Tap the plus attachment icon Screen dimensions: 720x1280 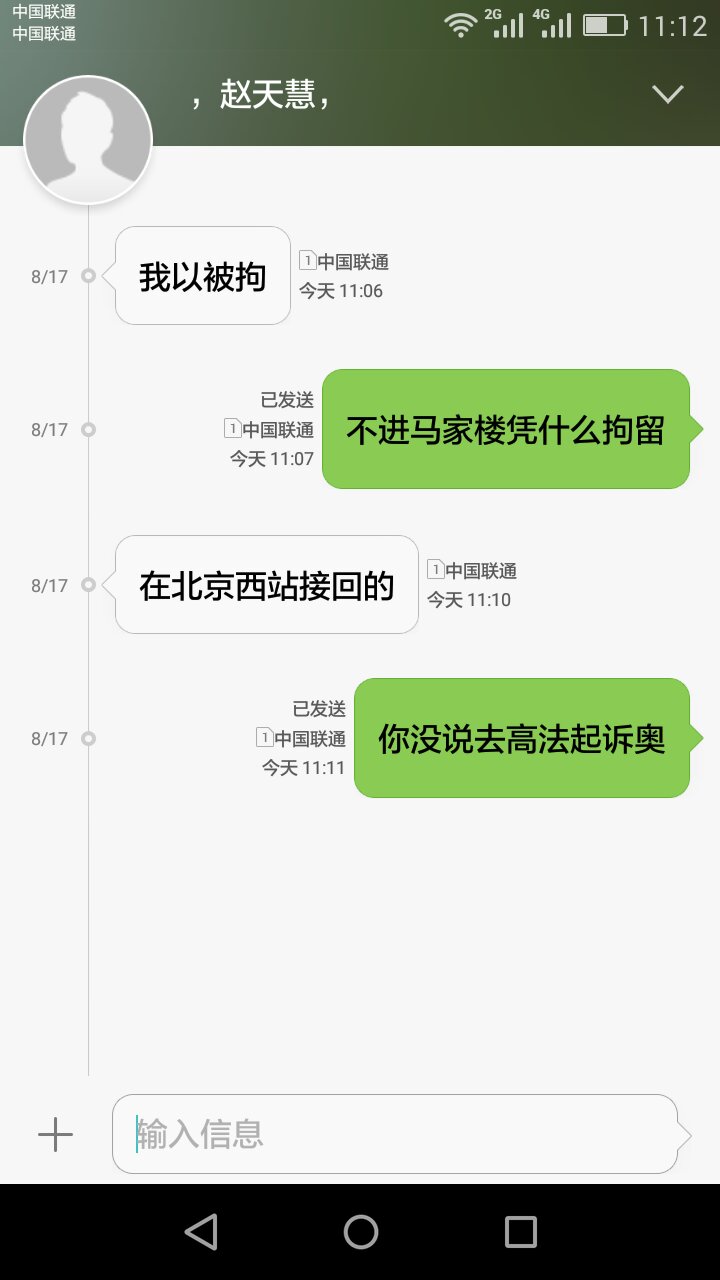coord(55,1134)
